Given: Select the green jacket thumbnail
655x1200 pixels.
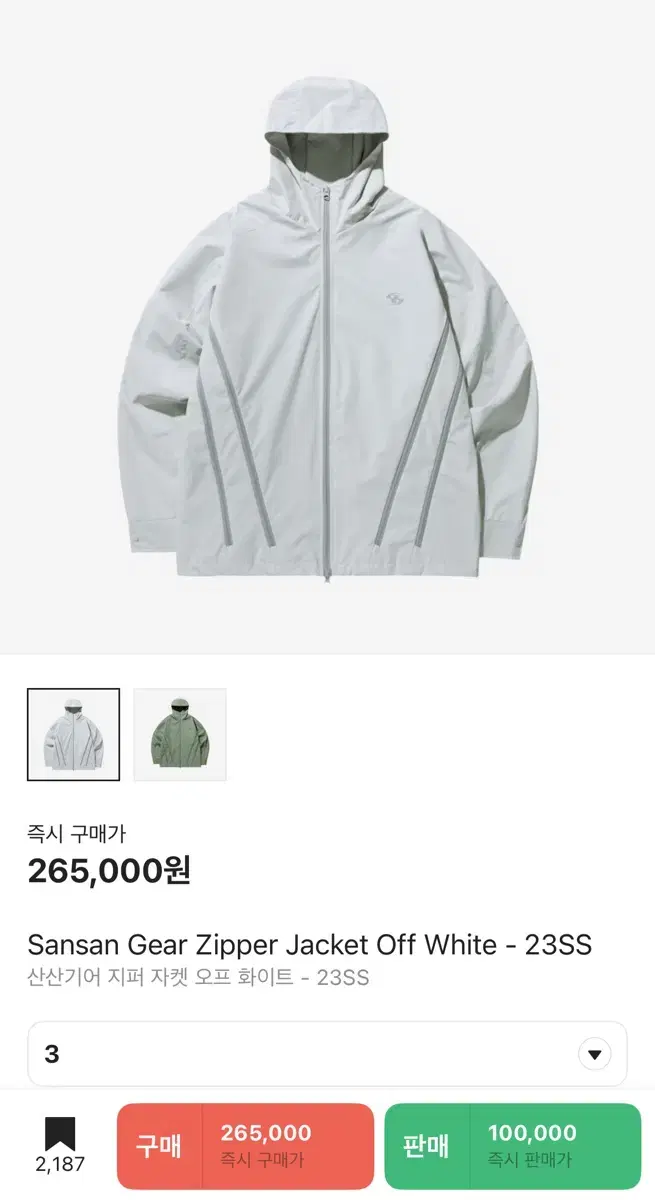Looking at the screenshot, I should [x=180, y=734].
